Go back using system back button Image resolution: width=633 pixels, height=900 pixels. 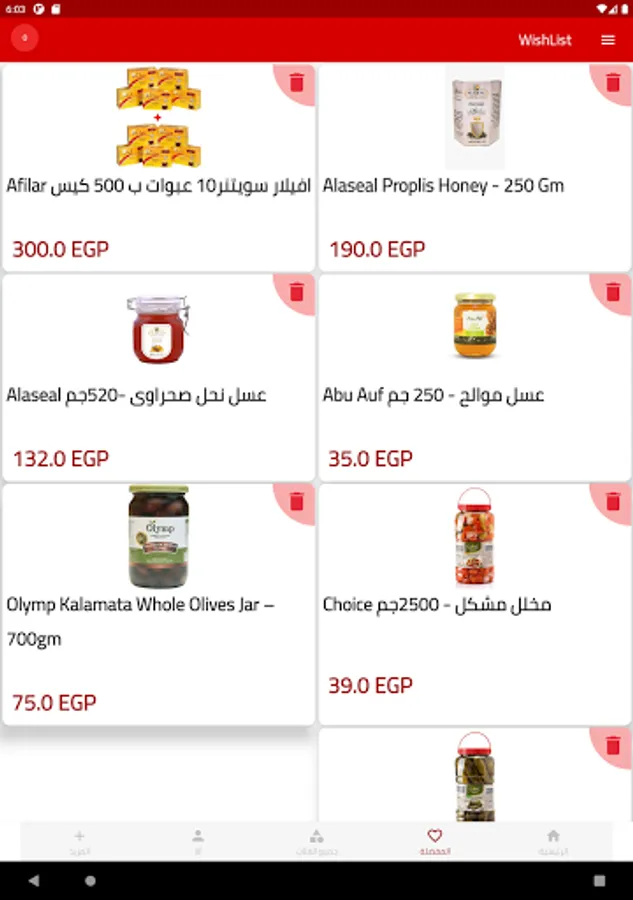point(34,881)
